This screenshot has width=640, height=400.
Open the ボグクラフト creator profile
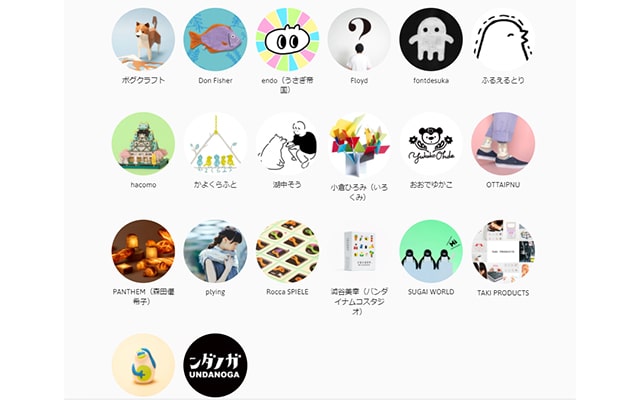tap(143, 39)
